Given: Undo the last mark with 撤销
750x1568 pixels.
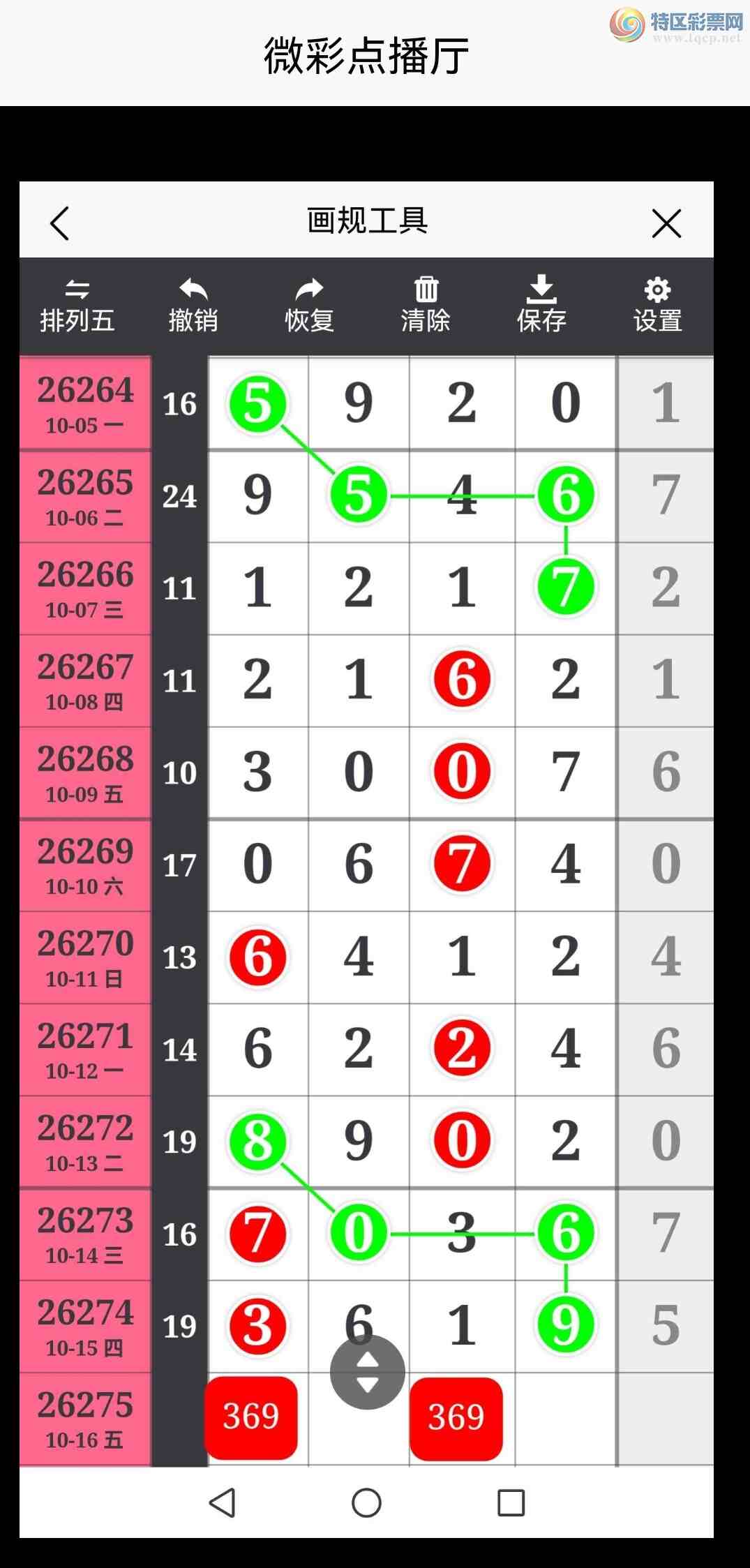Looking at the screenshot, I should point(193,306).
